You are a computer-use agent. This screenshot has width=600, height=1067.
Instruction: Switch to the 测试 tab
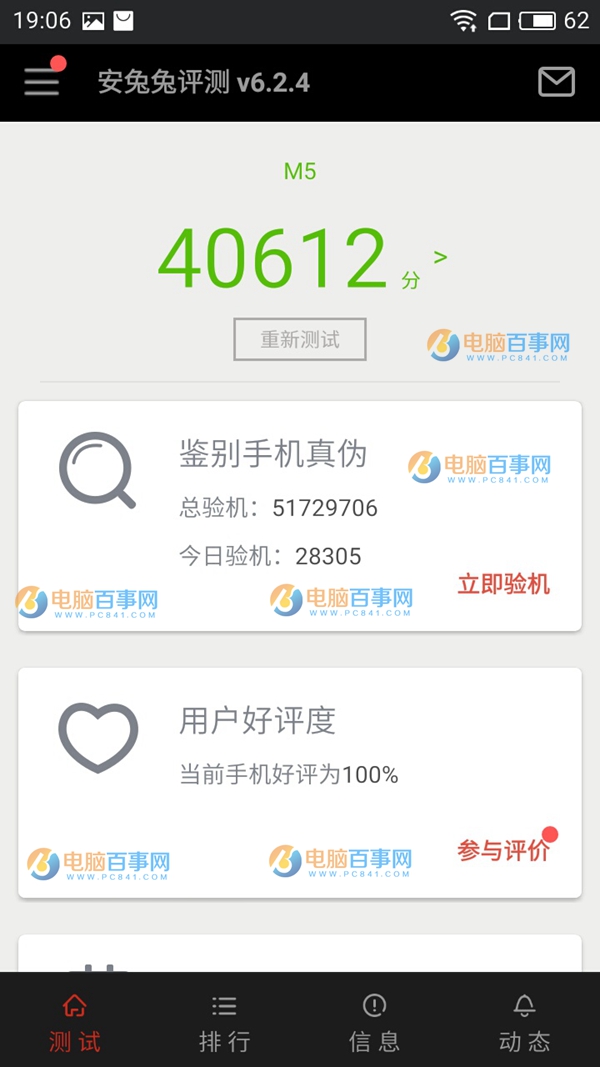75,1022
